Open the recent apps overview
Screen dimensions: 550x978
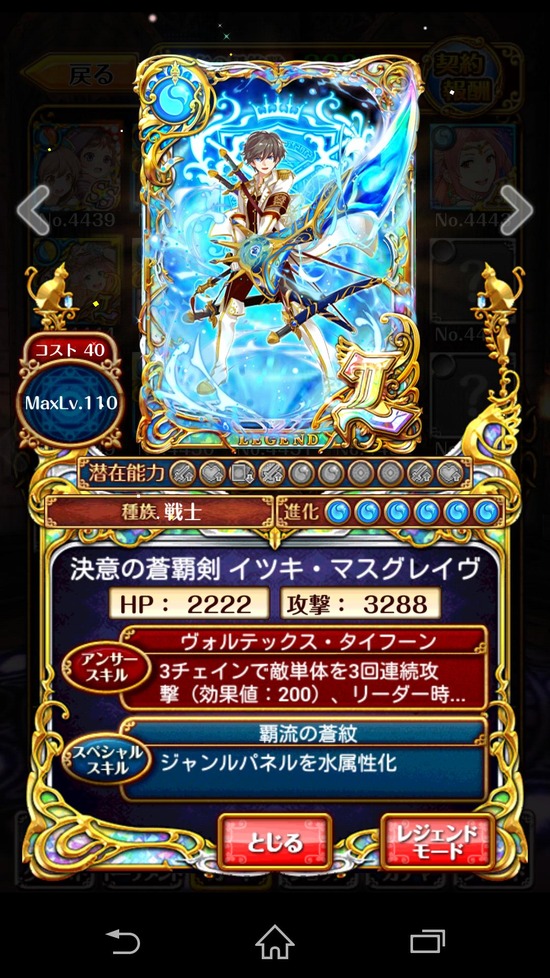[427, 942]
